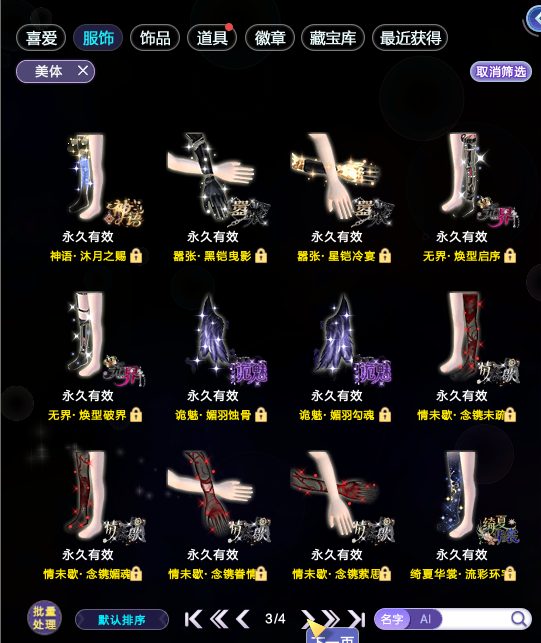Tap the 取消筛选 button
This screenshot has height=643, width=541.
(501, 72)
